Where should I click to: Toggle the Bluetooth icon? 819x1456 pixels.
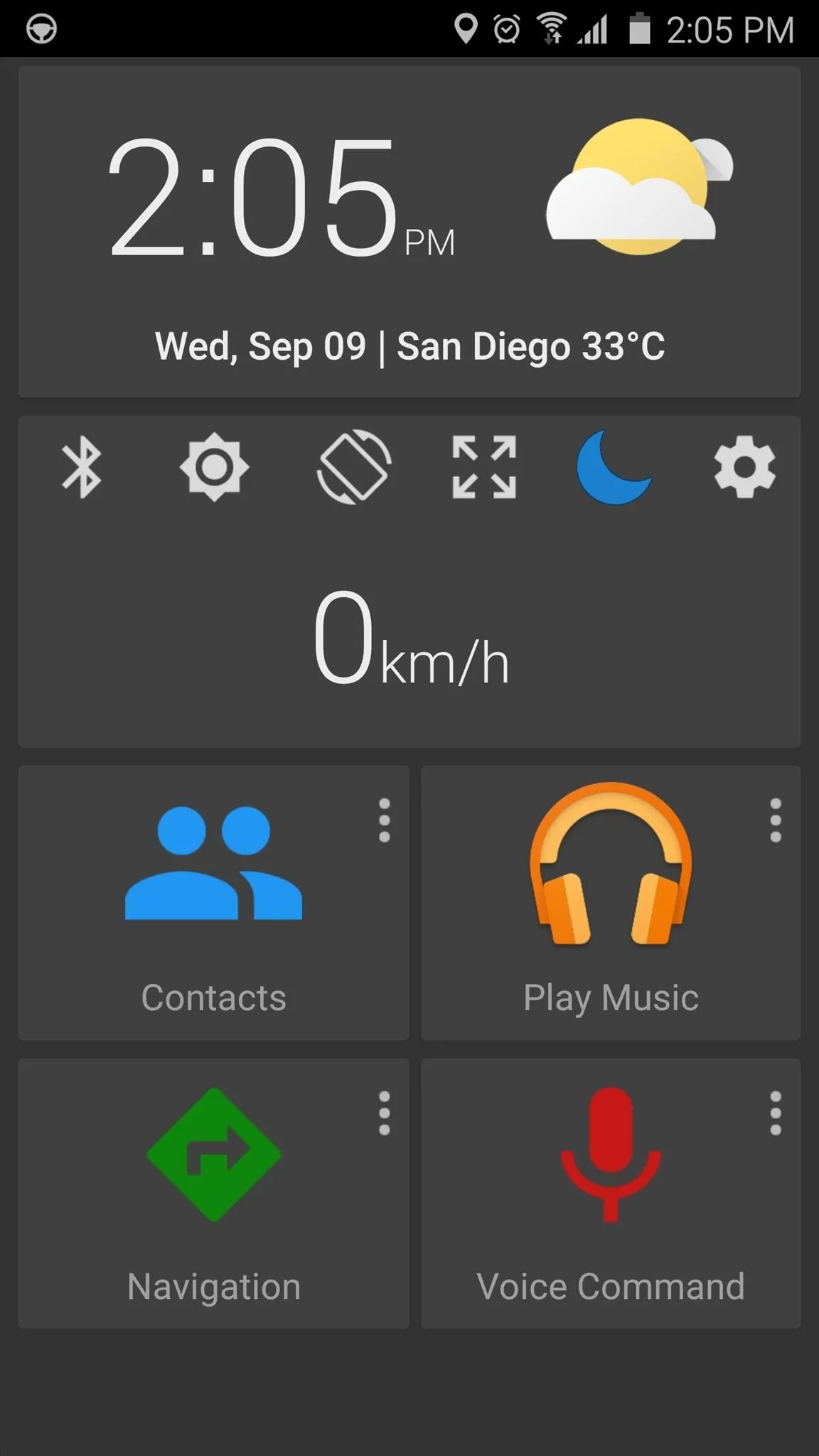click(82, 467)
